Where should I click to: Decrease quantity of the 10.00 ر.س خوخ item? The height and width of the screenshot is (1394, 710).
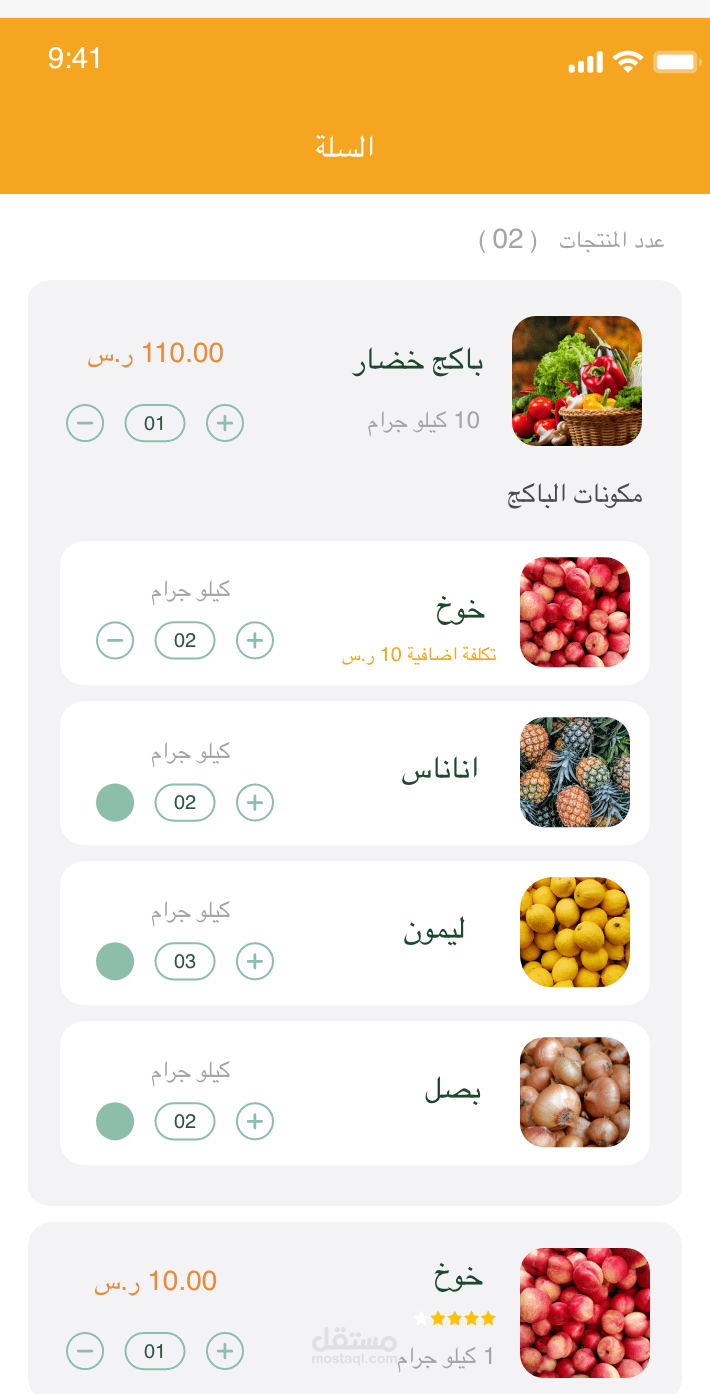click(85, 1352)
